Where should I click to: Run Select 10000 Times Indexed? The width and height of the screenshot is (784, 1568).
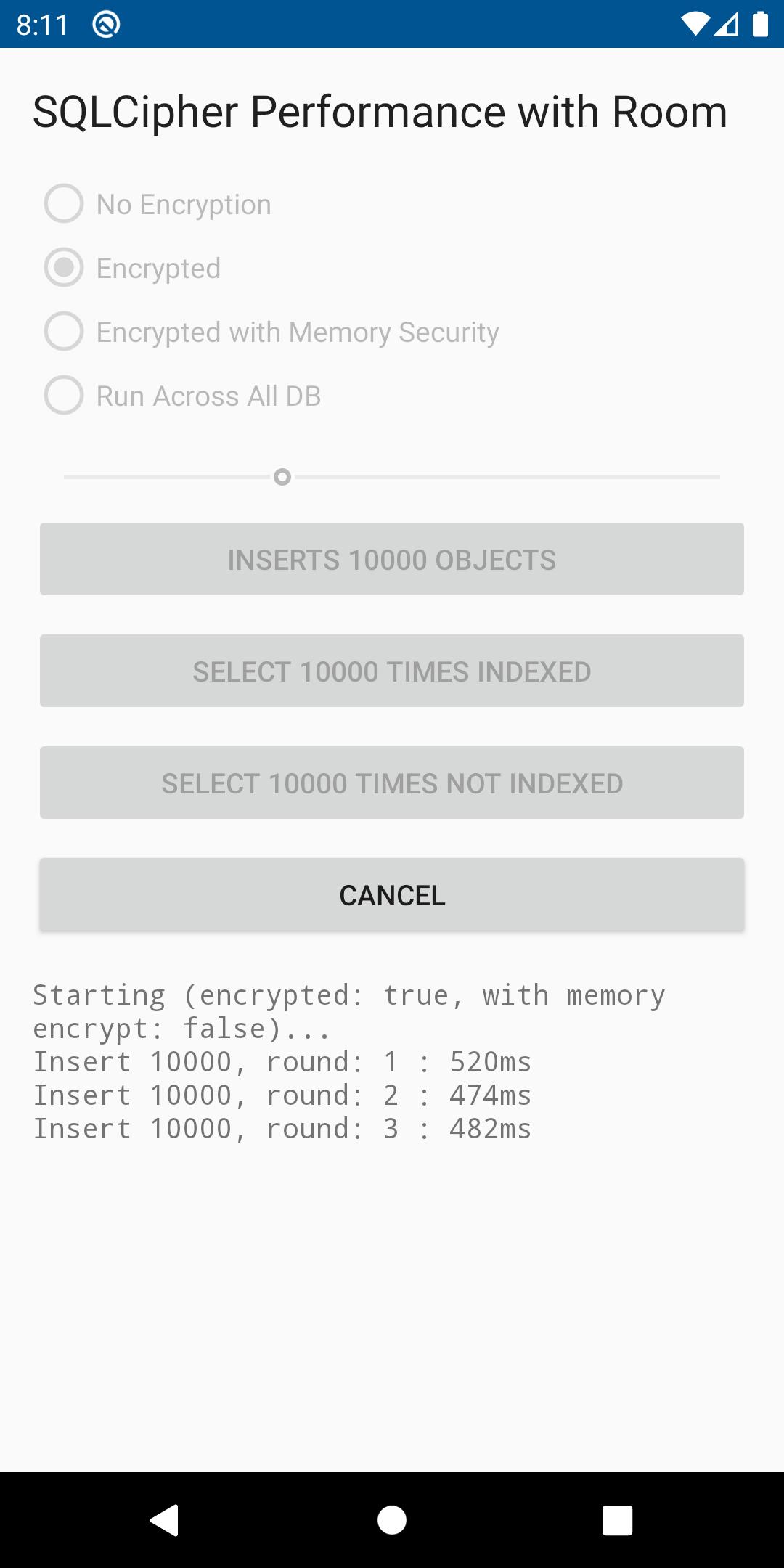click(392, 671)
